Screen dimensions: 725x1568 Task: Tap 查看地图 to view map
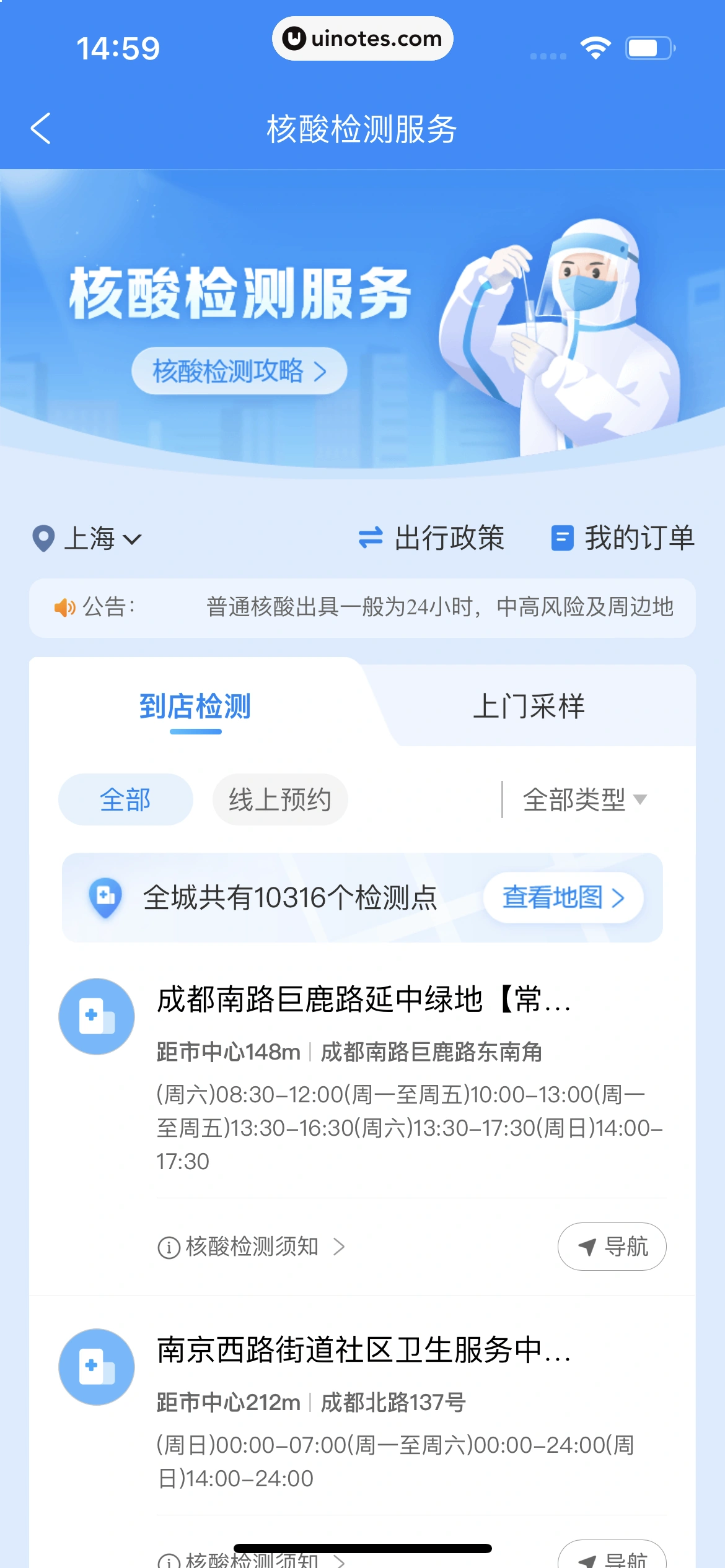pyautogui.click(x=563, y=897)
